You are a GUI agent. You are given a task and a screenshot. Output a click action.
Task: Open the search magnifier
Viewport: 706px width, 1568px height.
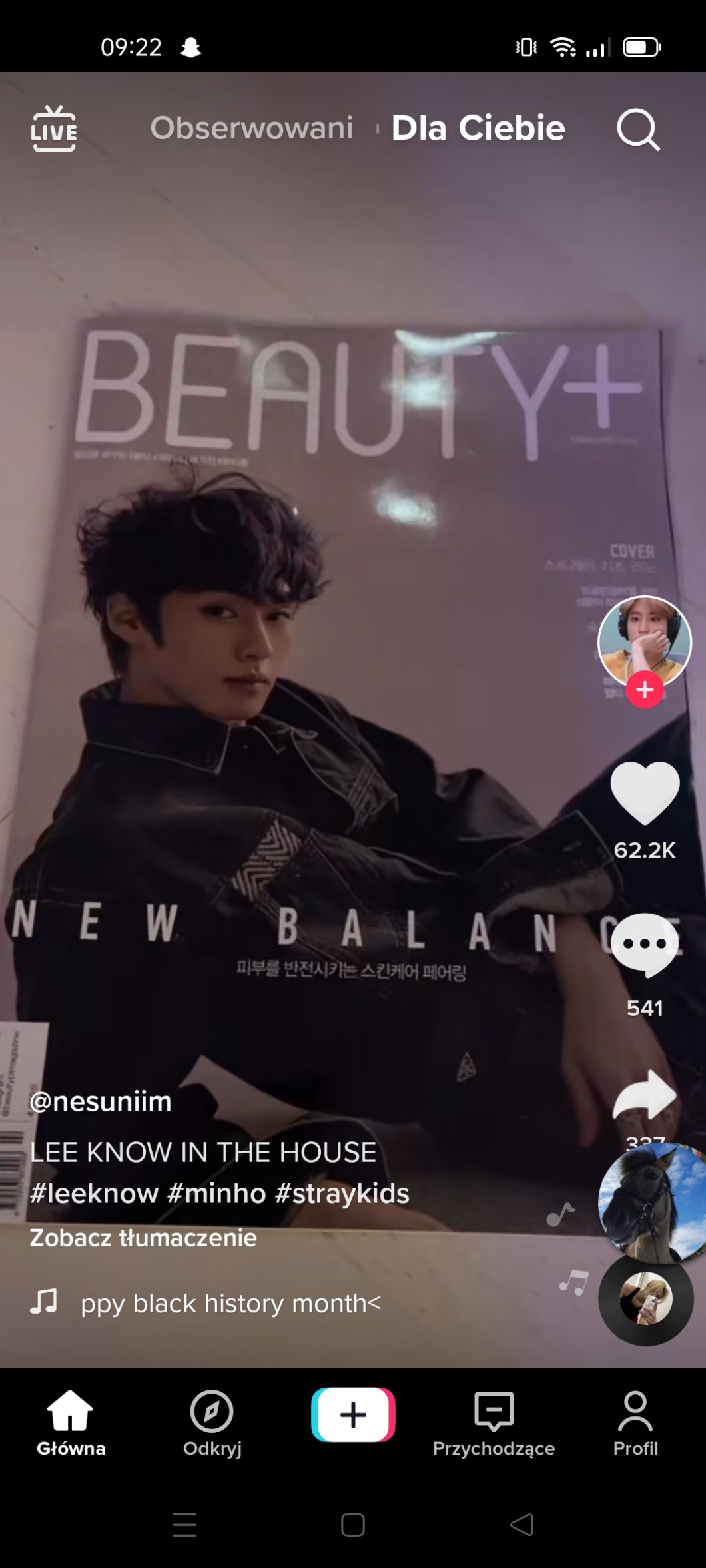tap(637, 129)
